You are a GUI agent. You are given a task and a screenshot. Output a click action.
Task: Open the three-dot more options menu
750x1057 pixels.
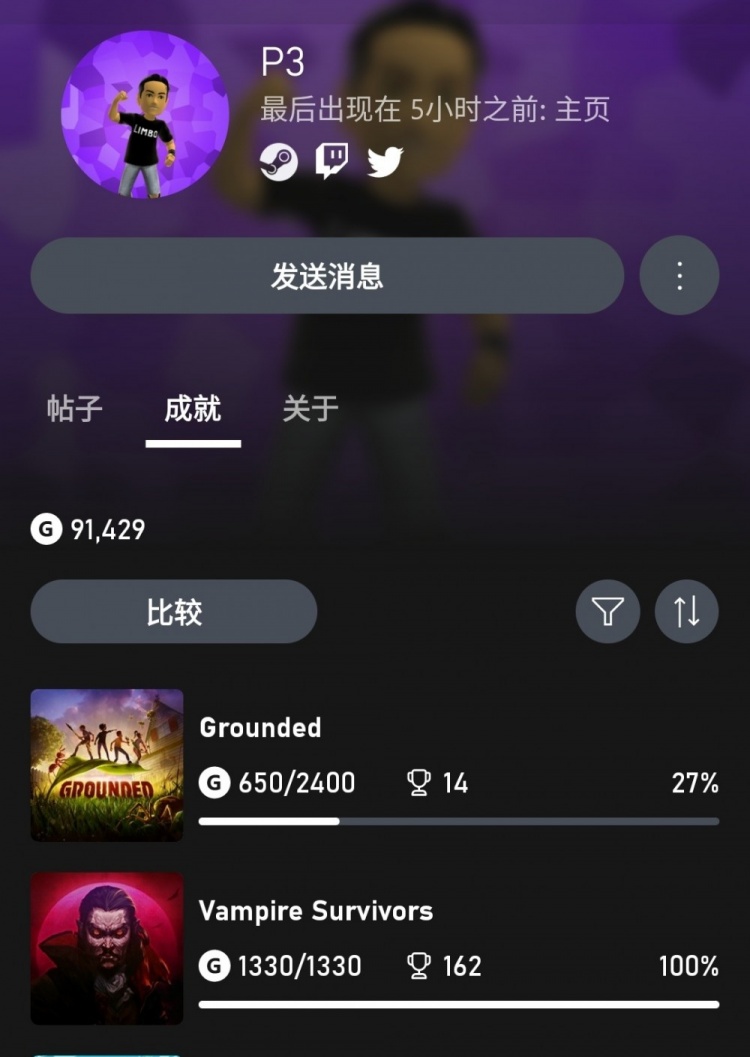[x=678, y=276]
